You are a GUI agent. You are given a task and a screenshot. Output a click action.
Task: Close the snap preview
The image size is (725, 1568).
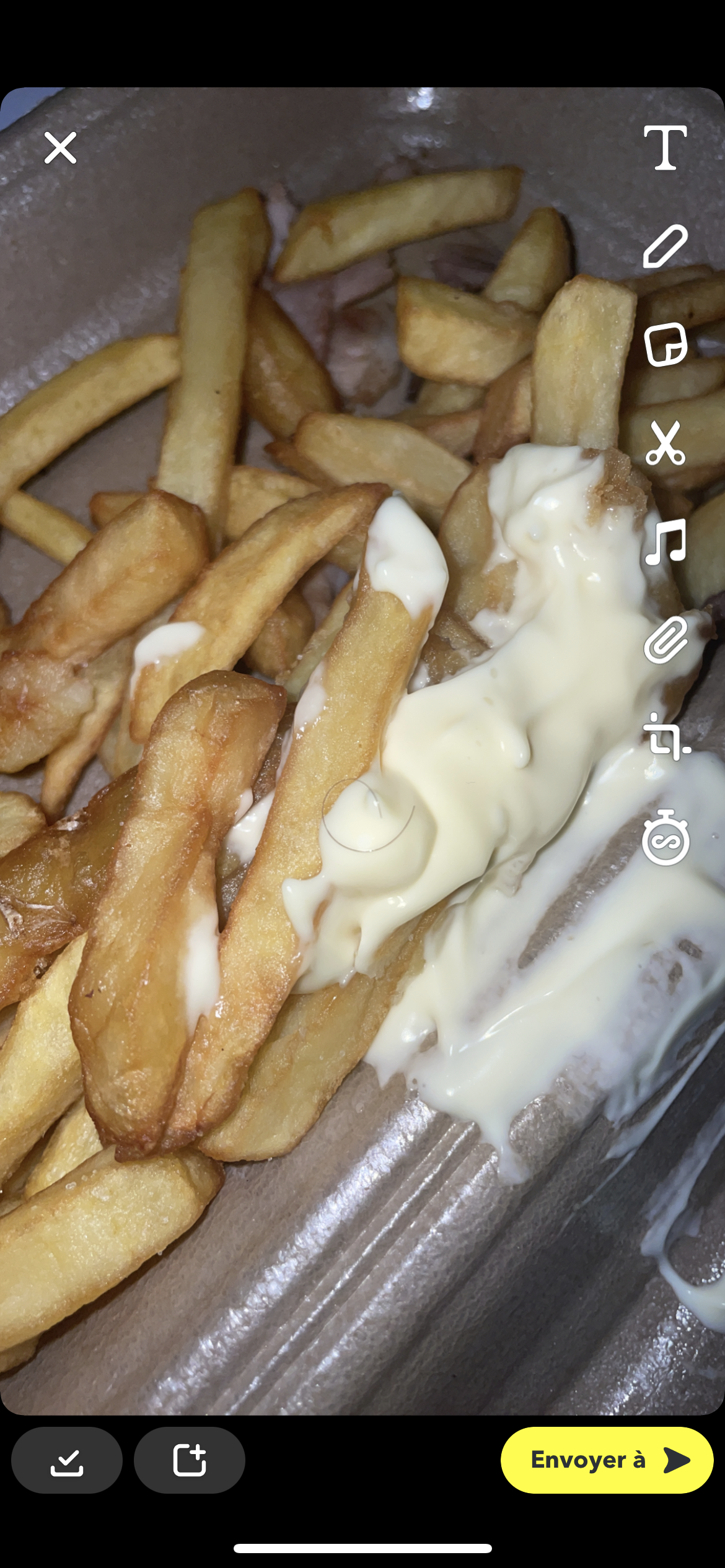[60, 147]
